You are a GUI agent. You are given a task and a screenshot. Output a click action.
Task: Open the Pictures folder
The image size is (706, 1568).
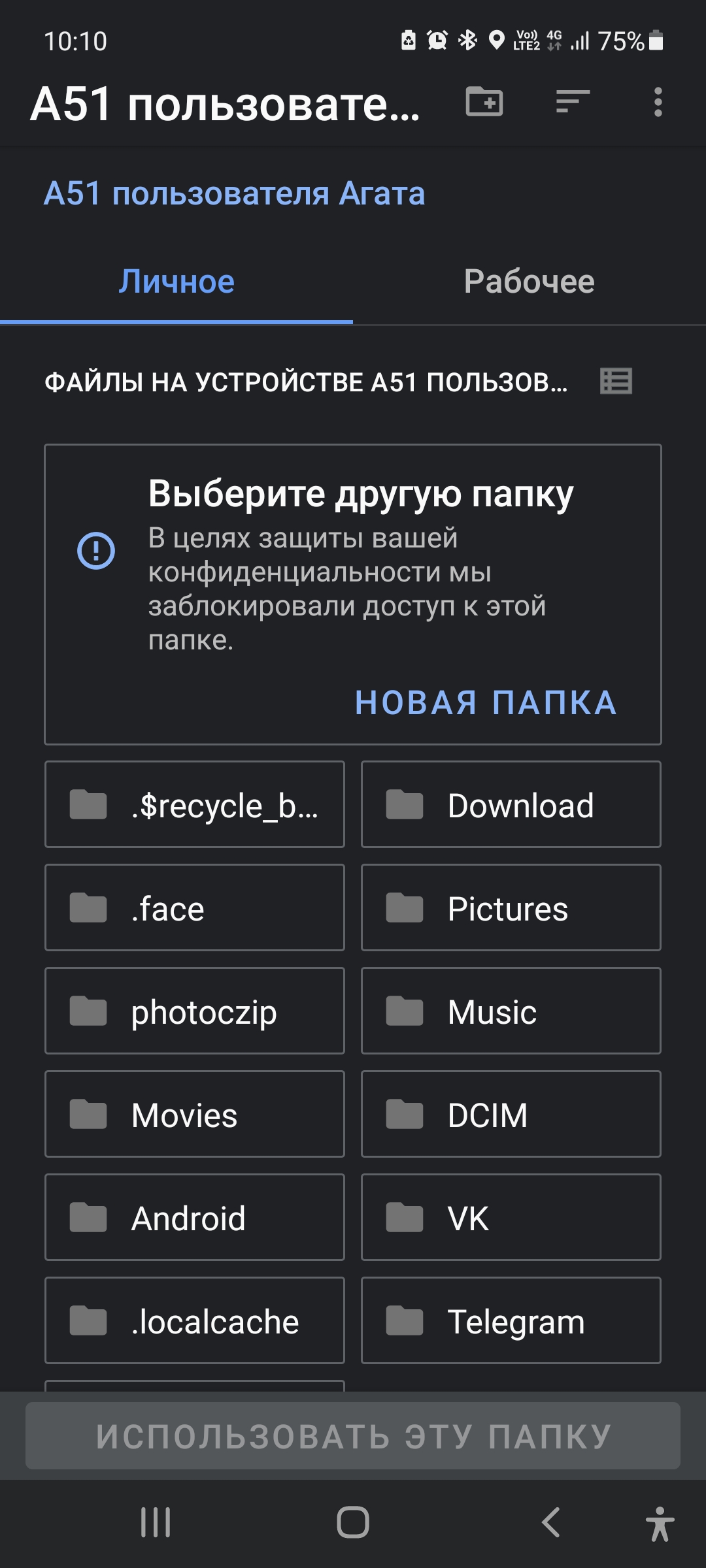tap(511, 907)
